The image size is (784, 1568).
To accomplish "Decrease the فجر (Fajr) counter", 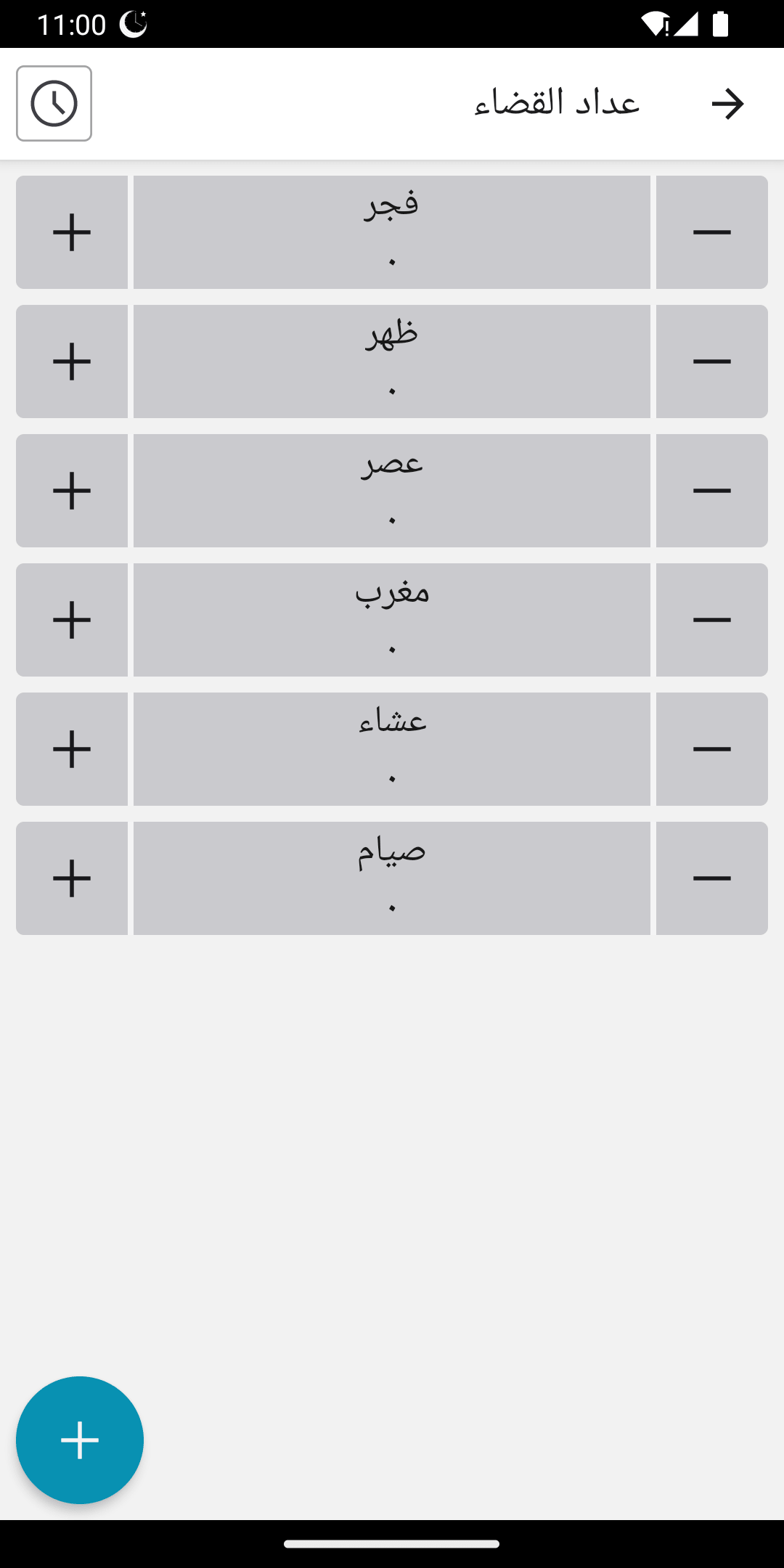I will point(711,232).
